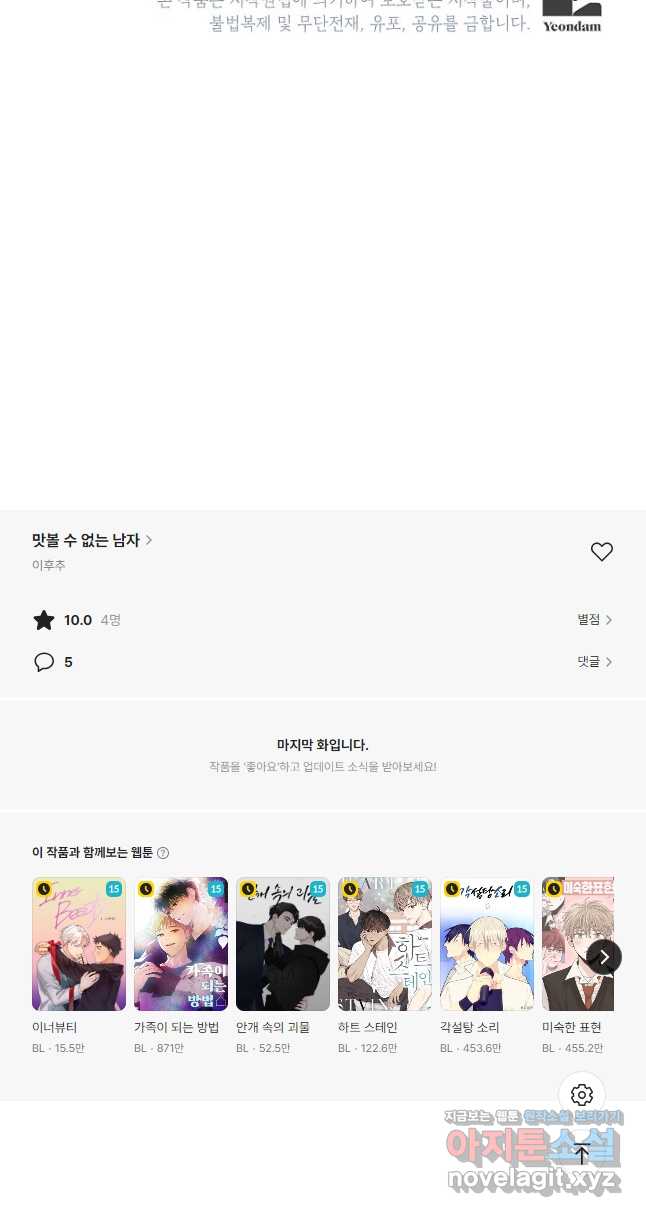Open the 맛볼 수 없는 남자 title page
The height and width of the screenshot is (1217, 646).
pyautogui.click(x=92, y=540)
